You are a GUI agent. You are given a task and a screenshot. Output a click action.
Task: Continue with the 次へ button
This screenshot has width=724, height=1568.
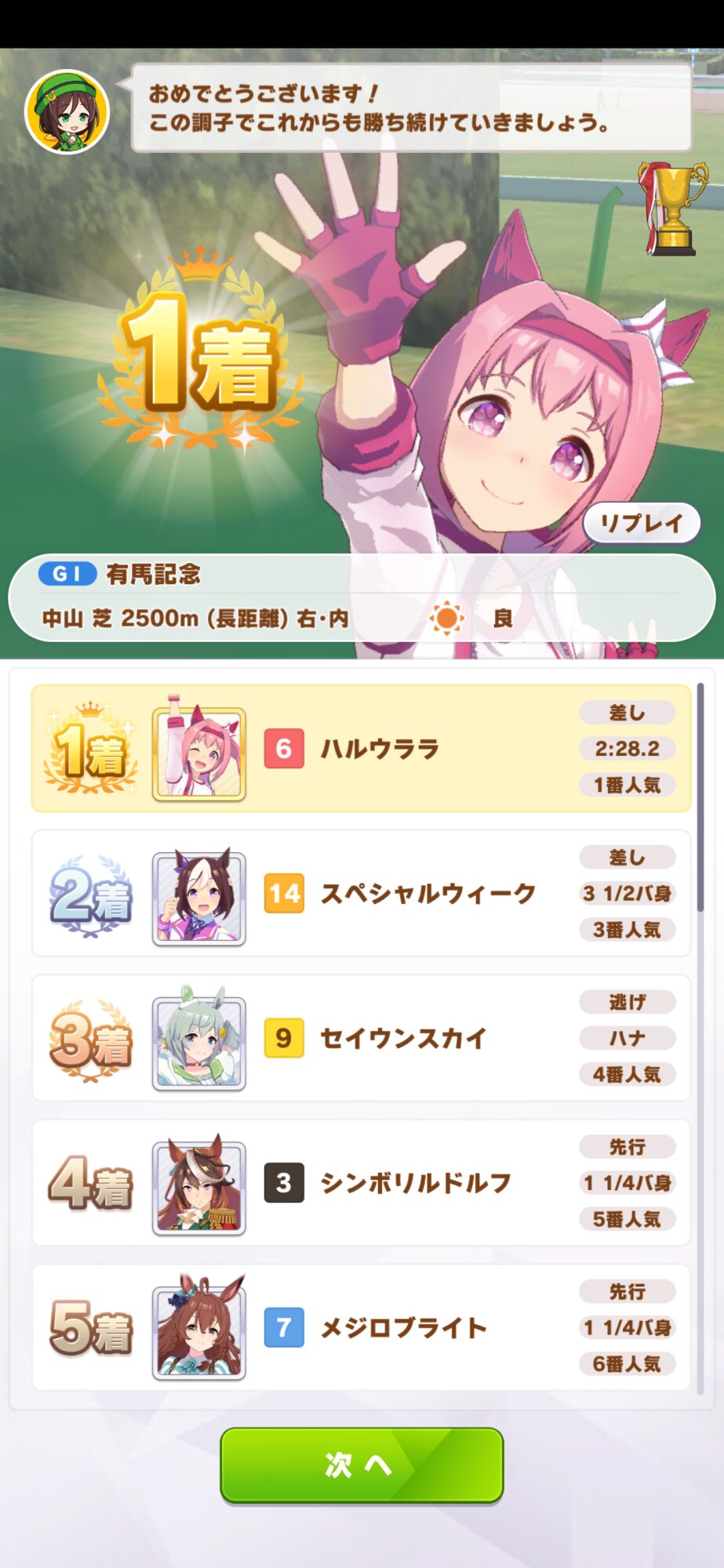[x=361, y=1464]
